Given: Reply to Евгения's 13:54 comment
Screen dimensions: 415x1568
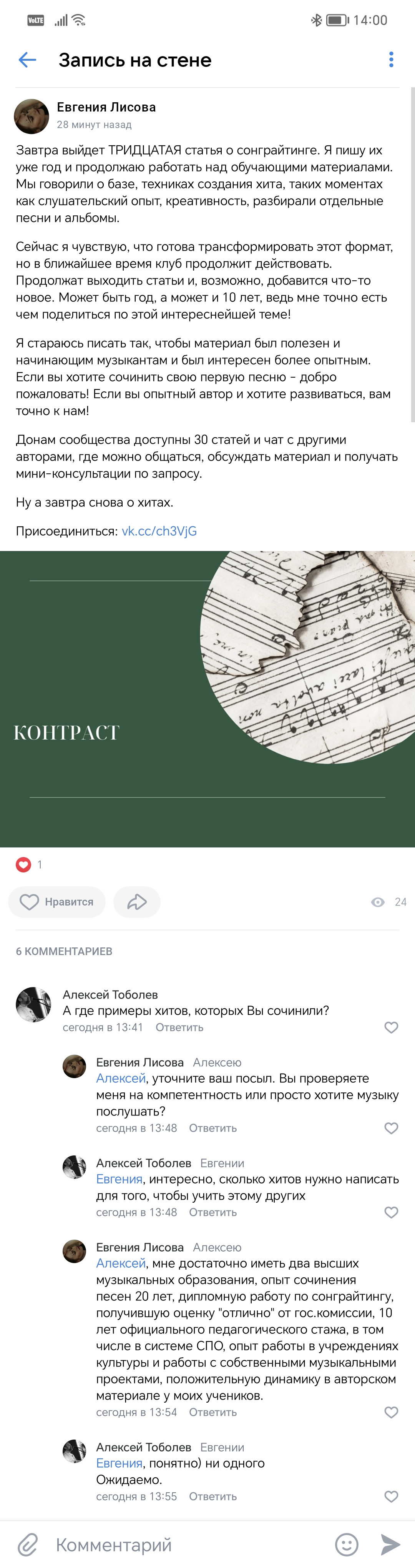Looking at the screenshot, I should [212, 1412].
